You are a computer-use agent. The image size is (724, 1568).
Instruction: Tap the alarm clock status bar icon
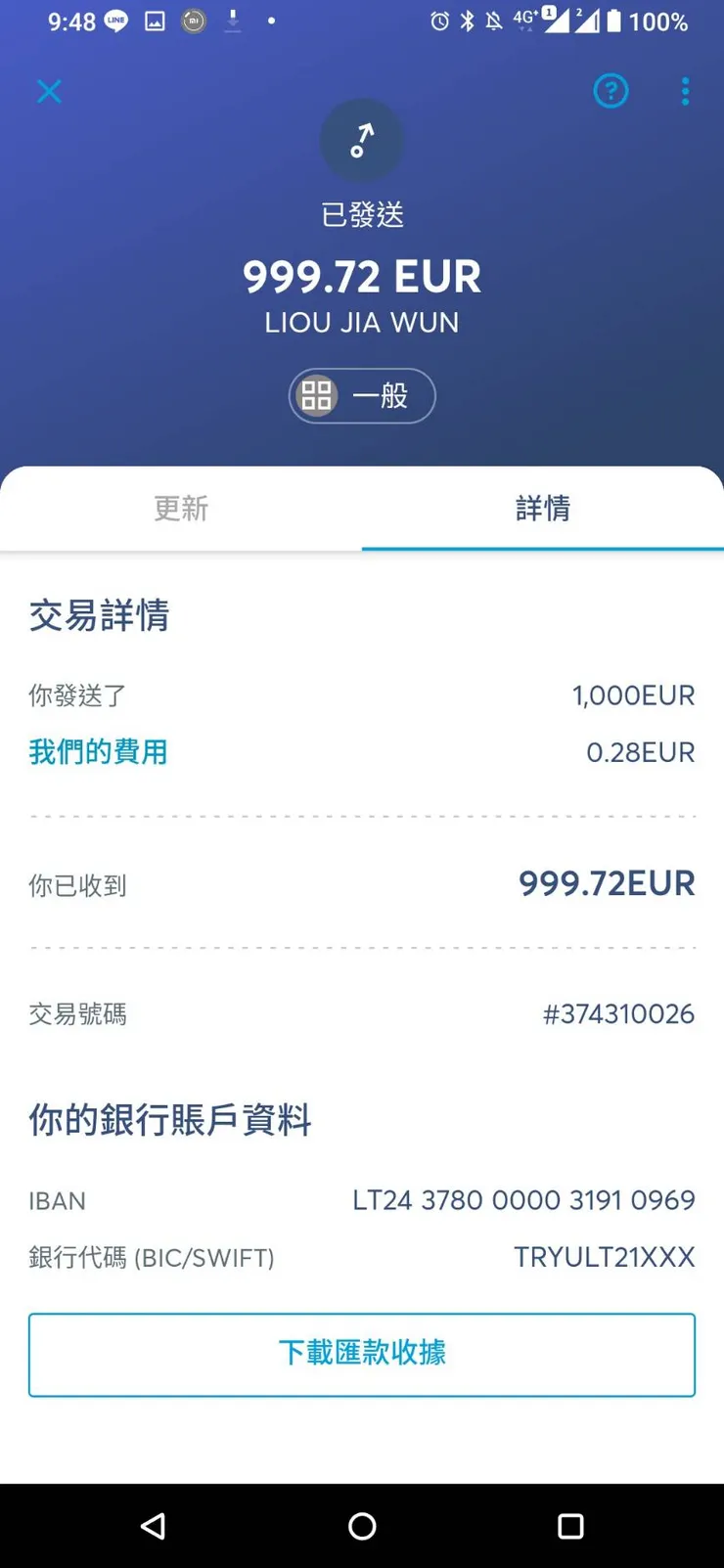[439, 20]
